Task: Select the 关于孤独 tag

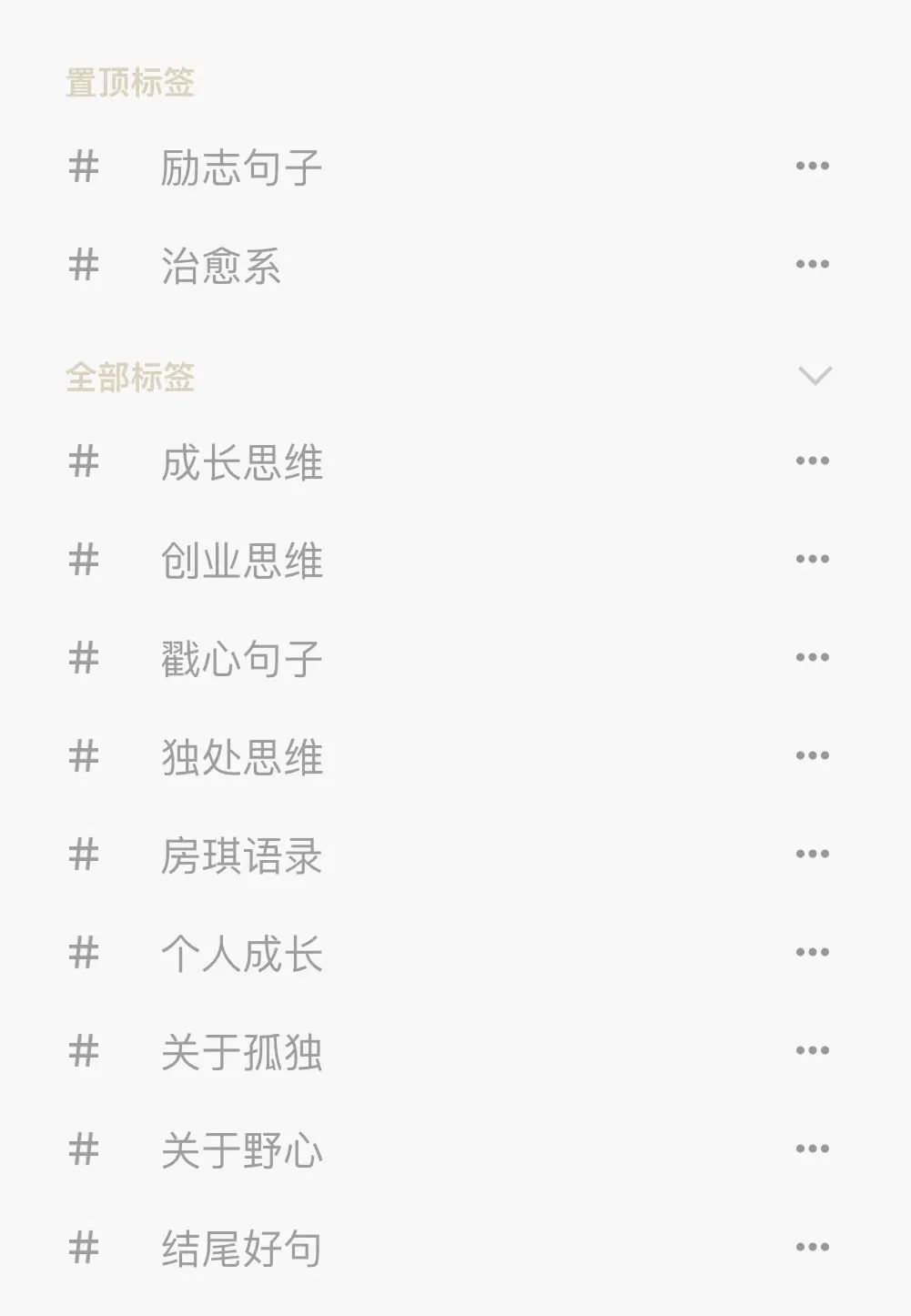Action: tap(241, 1052)
